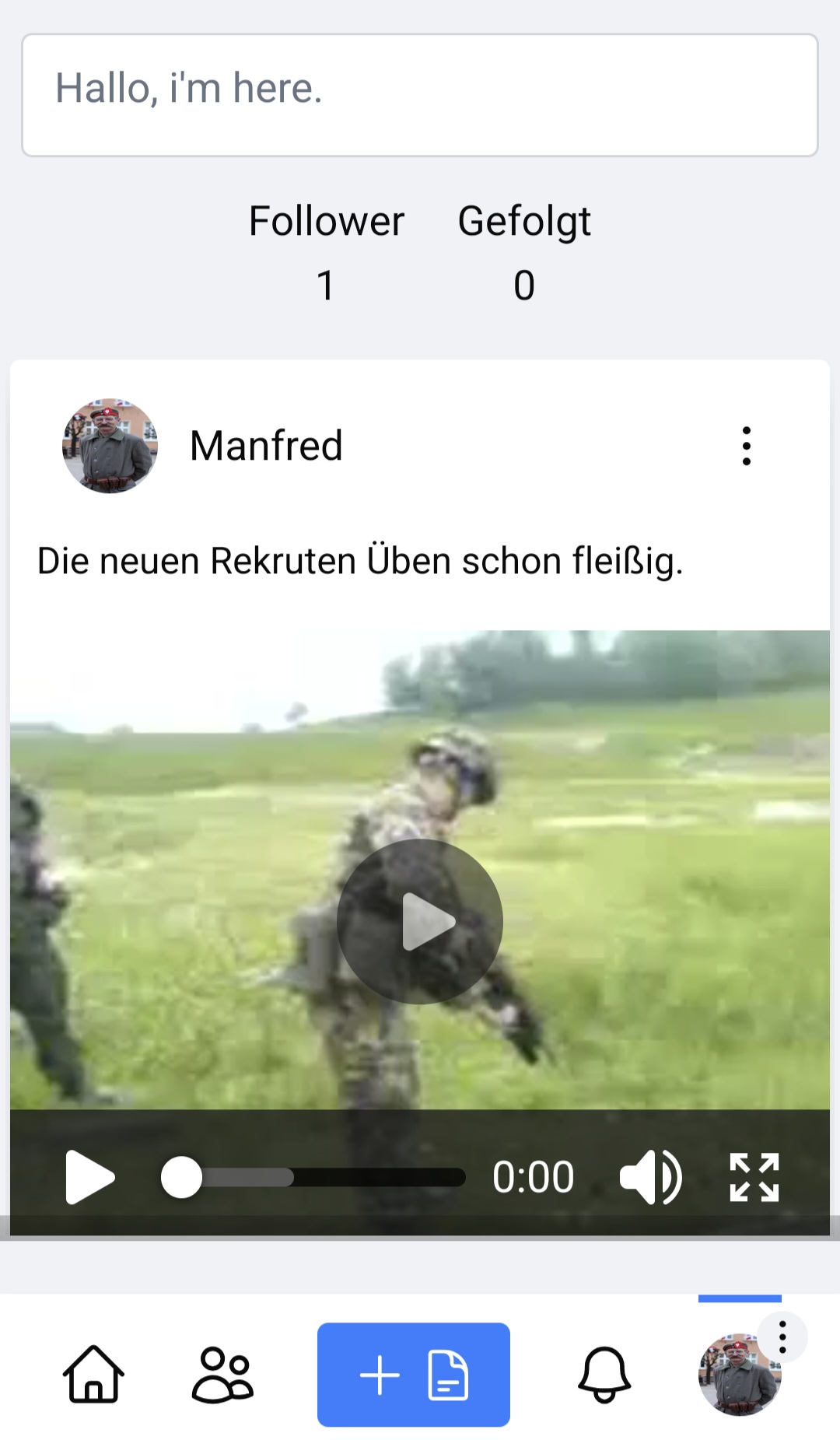Go to the home feed tab
This screenshot has height=1440, width=840.
pyautogui.click(x=93, y=1375)
